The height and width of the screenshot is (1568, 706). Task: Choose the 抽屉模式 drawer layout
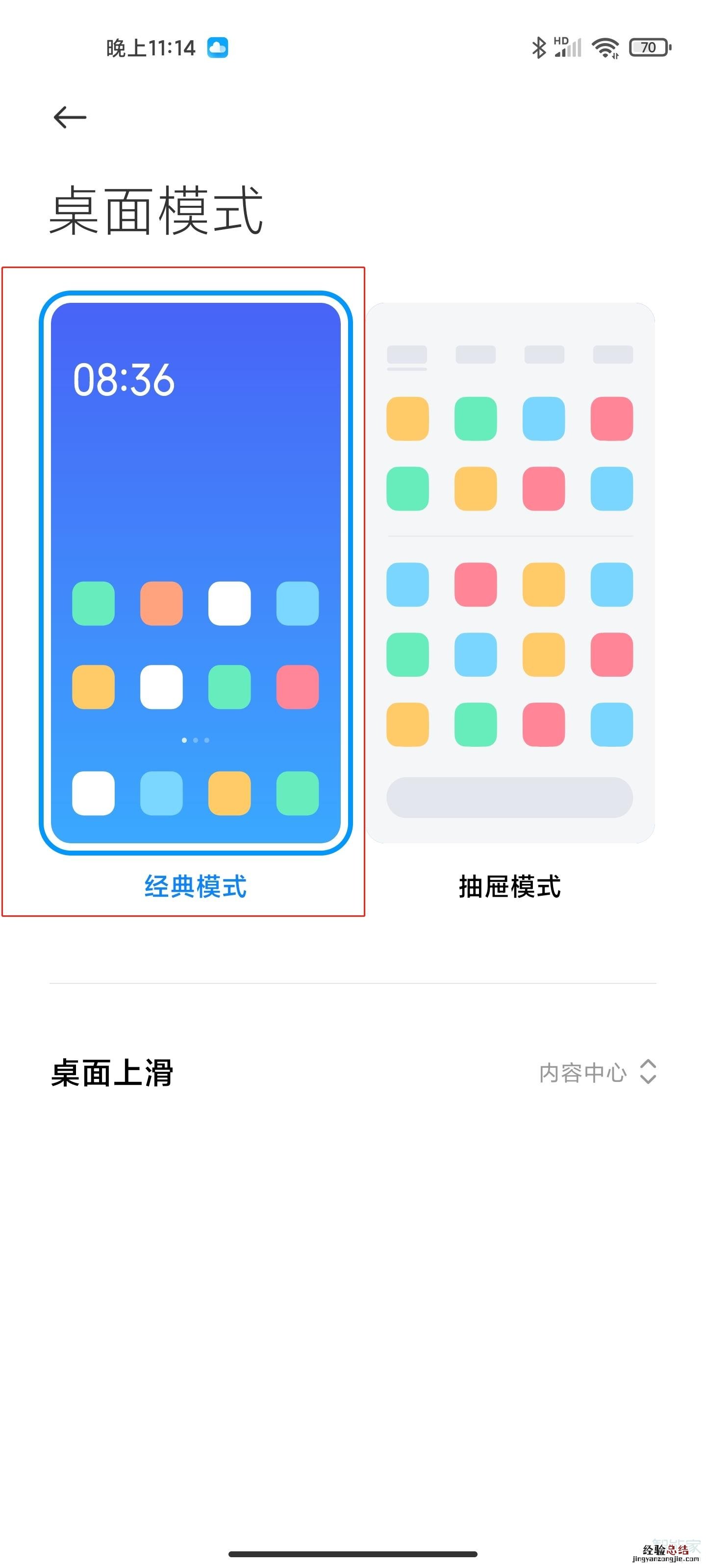point(510,573)
